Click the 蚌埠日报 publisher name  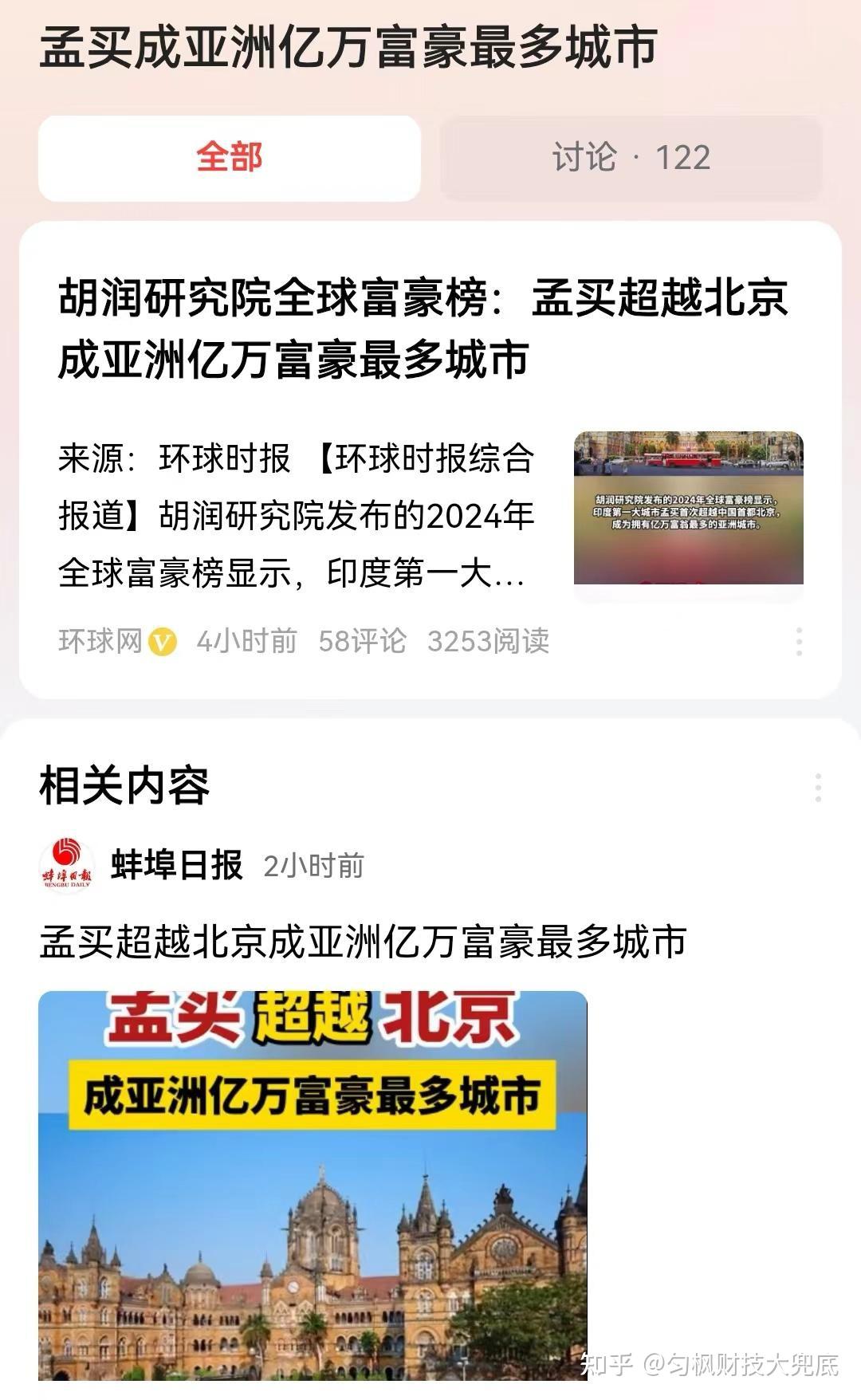177,865
